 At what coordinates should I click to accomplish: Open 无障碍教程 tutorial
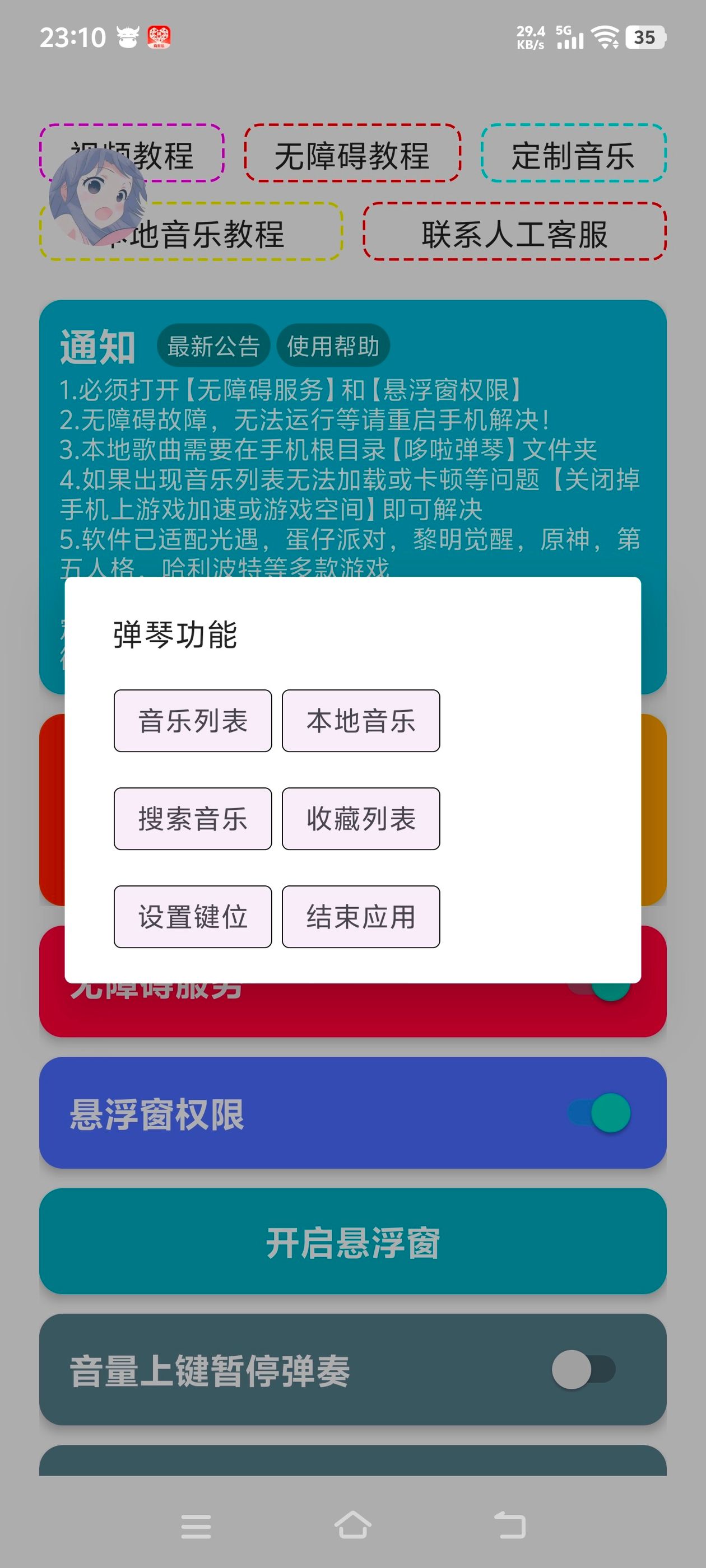click(x=352, y=153)
